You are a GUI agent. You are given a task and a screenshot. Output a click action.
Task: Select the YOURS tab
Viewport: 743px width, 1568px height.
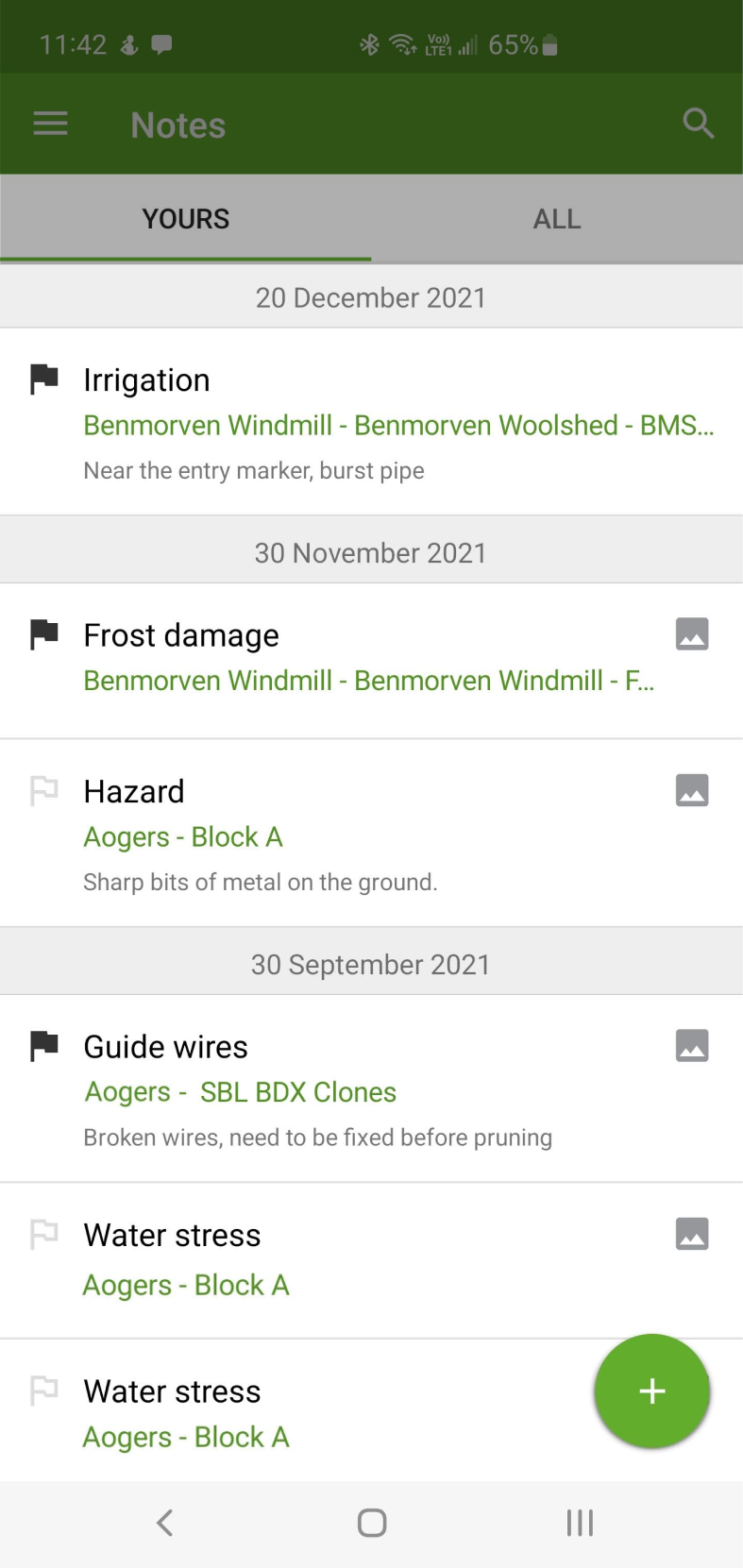[x=186, y=219]
